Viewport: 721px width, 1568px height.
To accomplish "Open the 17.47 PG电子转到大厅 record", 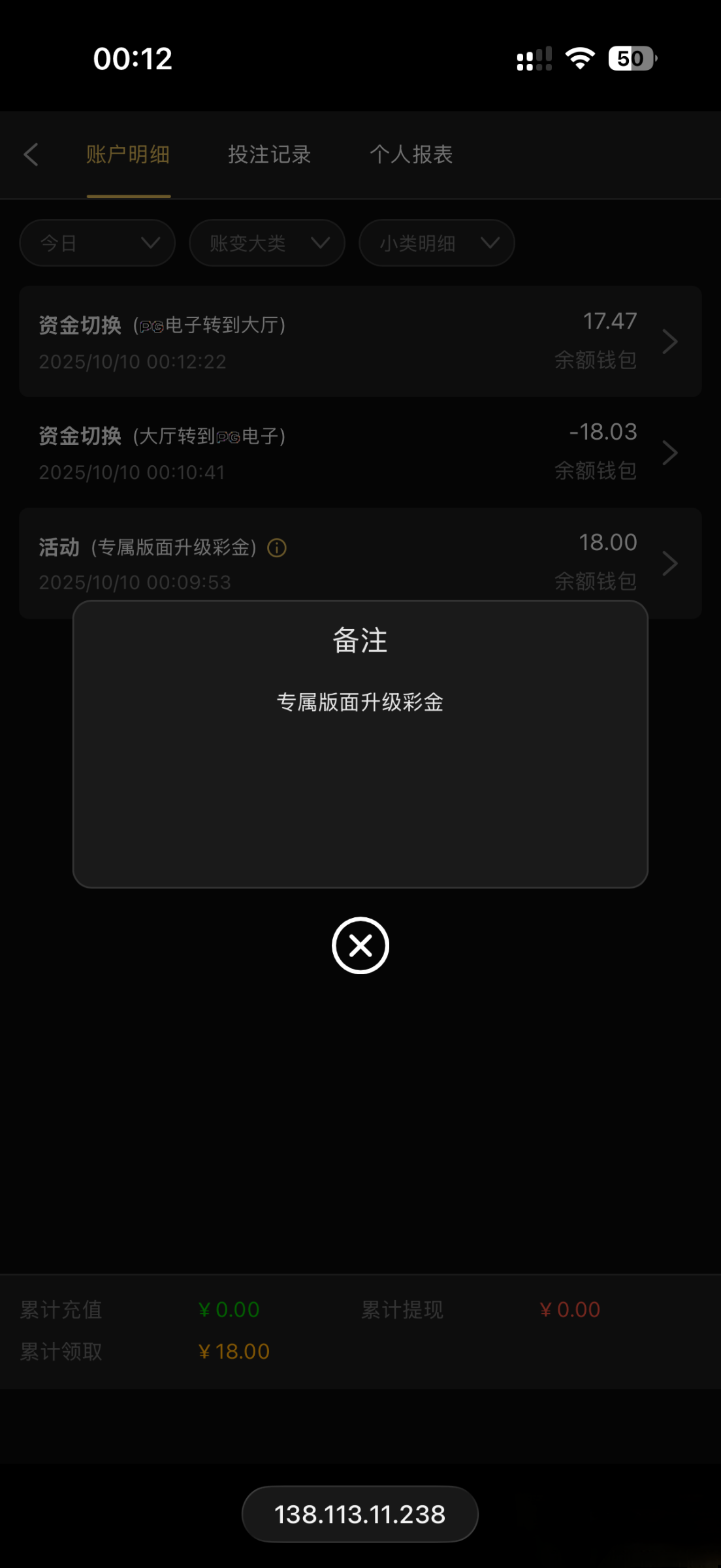I will point(360,341).
